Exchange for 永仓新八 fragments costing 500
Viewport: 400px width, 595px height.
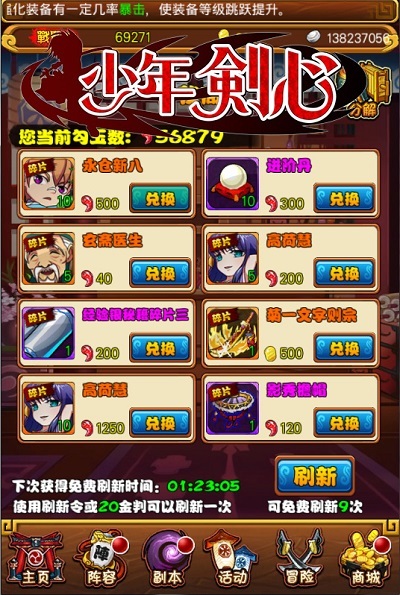click(x=160, y=198)
